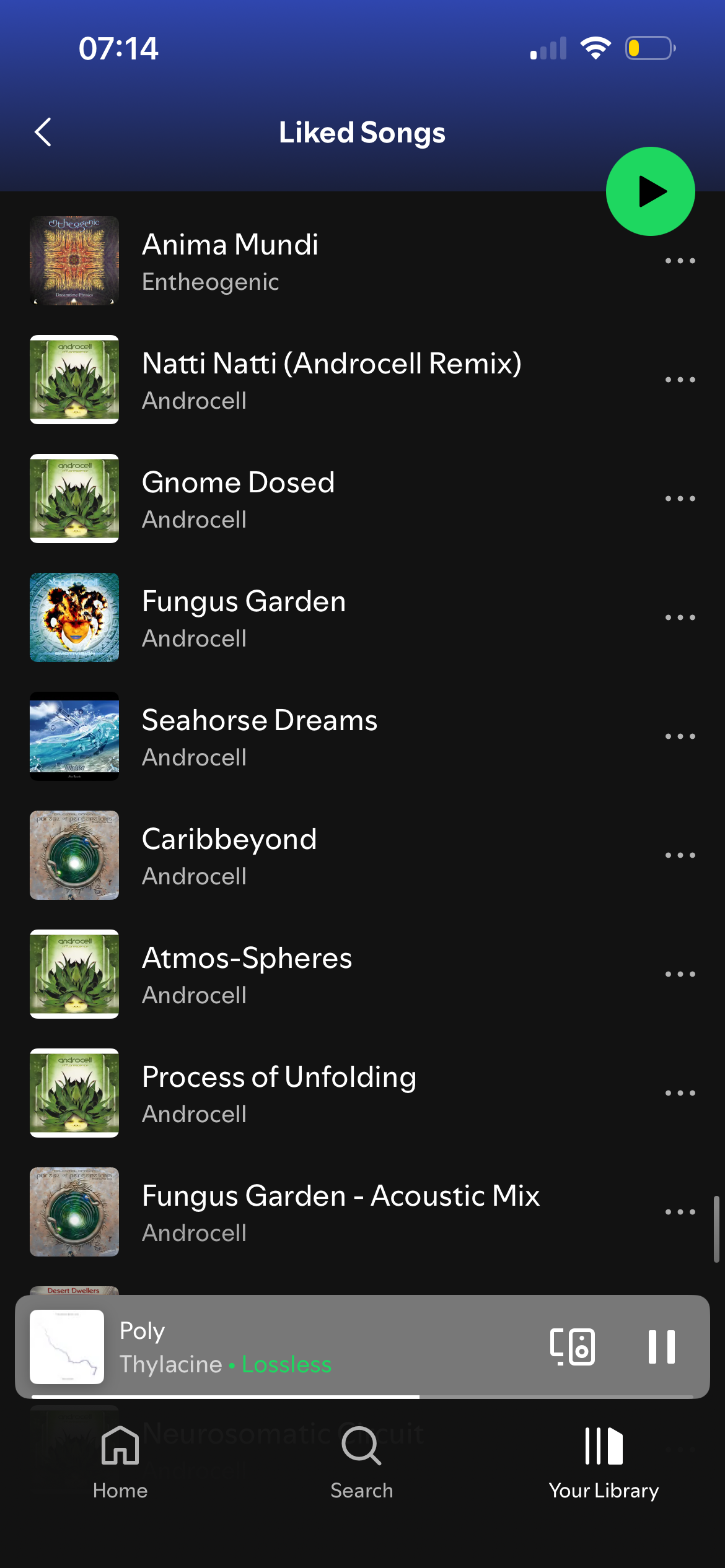
Task: Open more options for Anima Mundi
Action: (680, 261)
